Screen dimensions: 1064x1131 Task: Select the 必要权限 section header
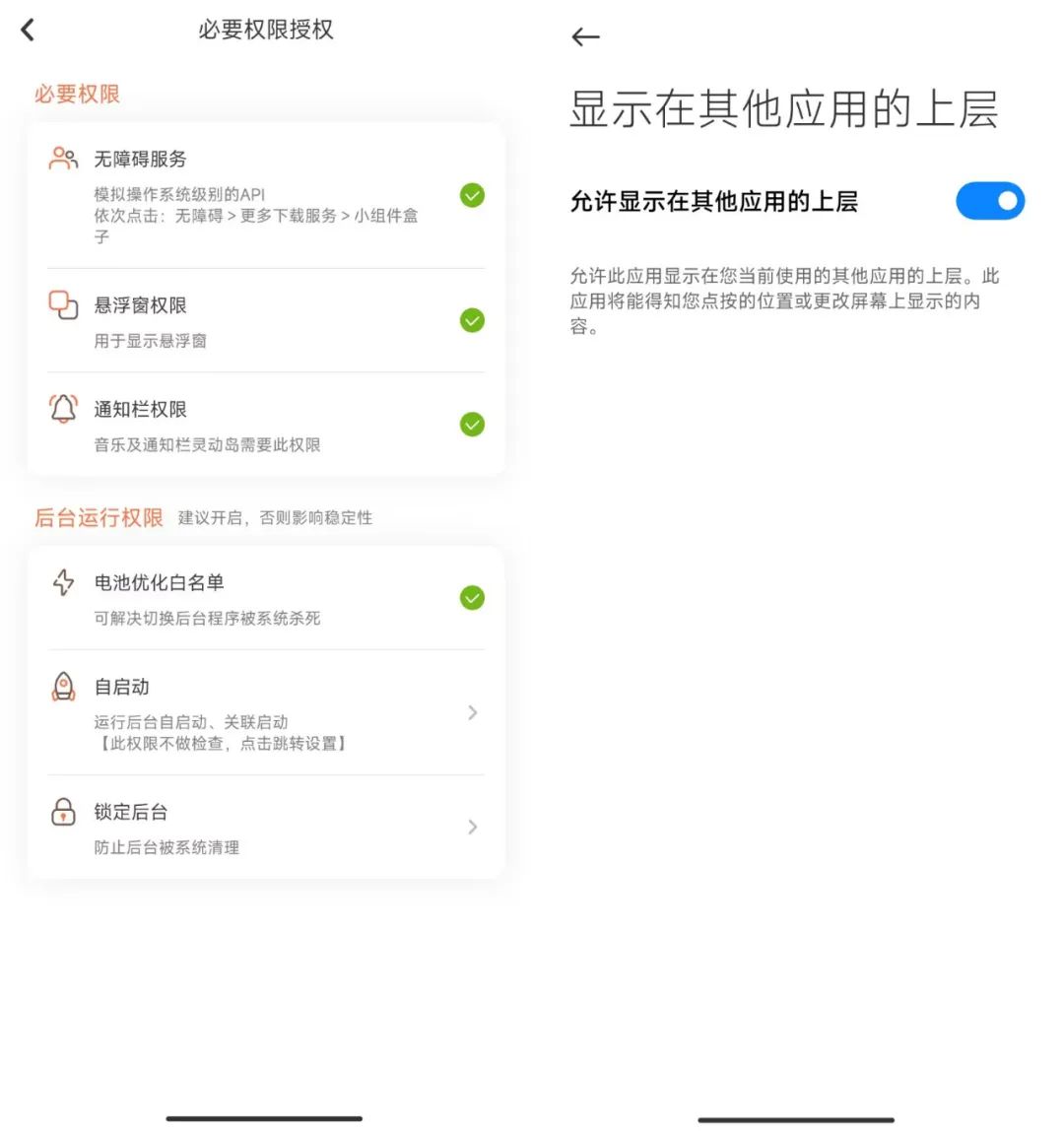tap(77, 94)
